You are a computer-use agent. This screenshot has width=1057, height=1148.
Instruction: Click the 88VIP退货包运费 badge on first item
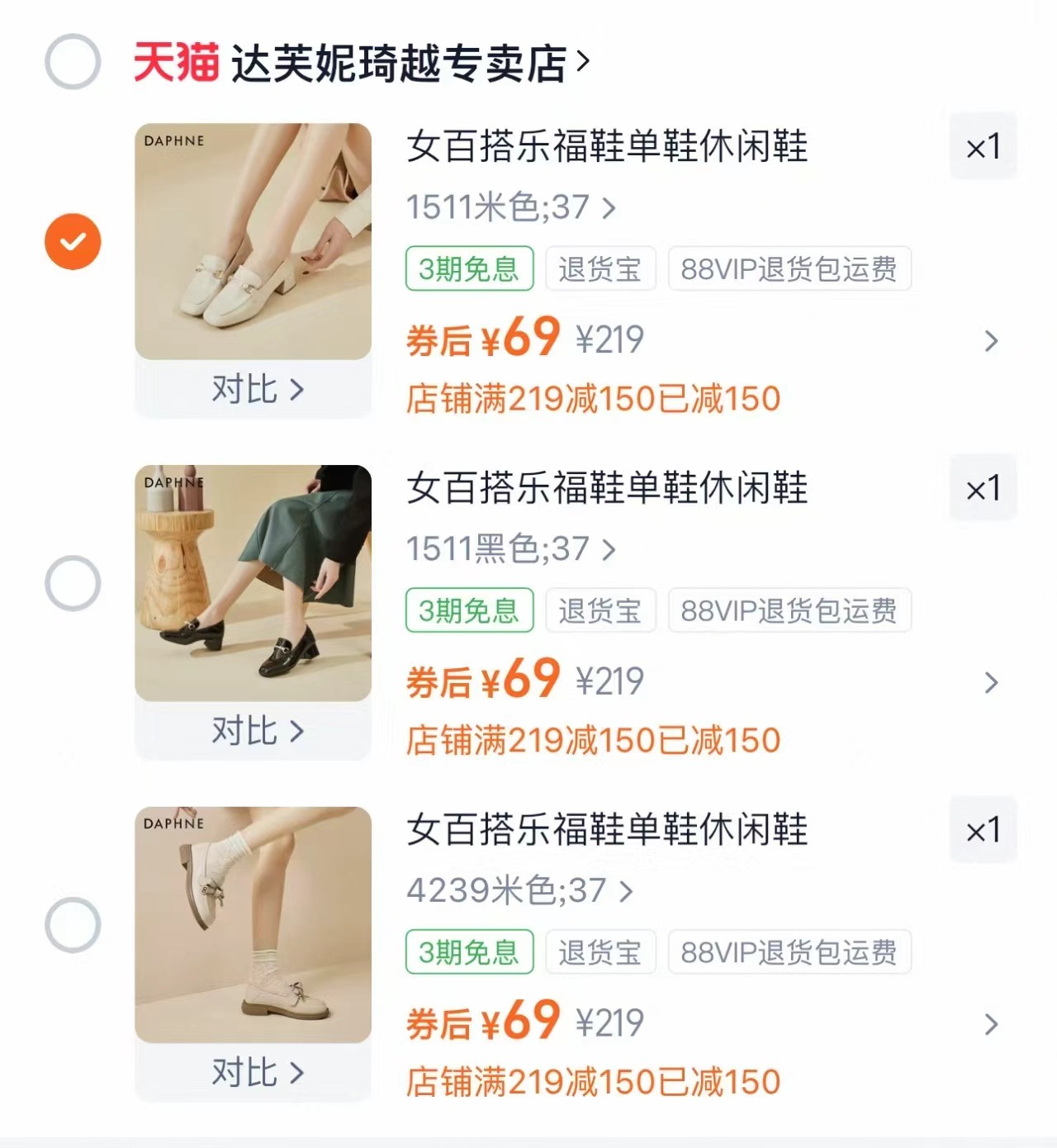(x=789, y=269)
